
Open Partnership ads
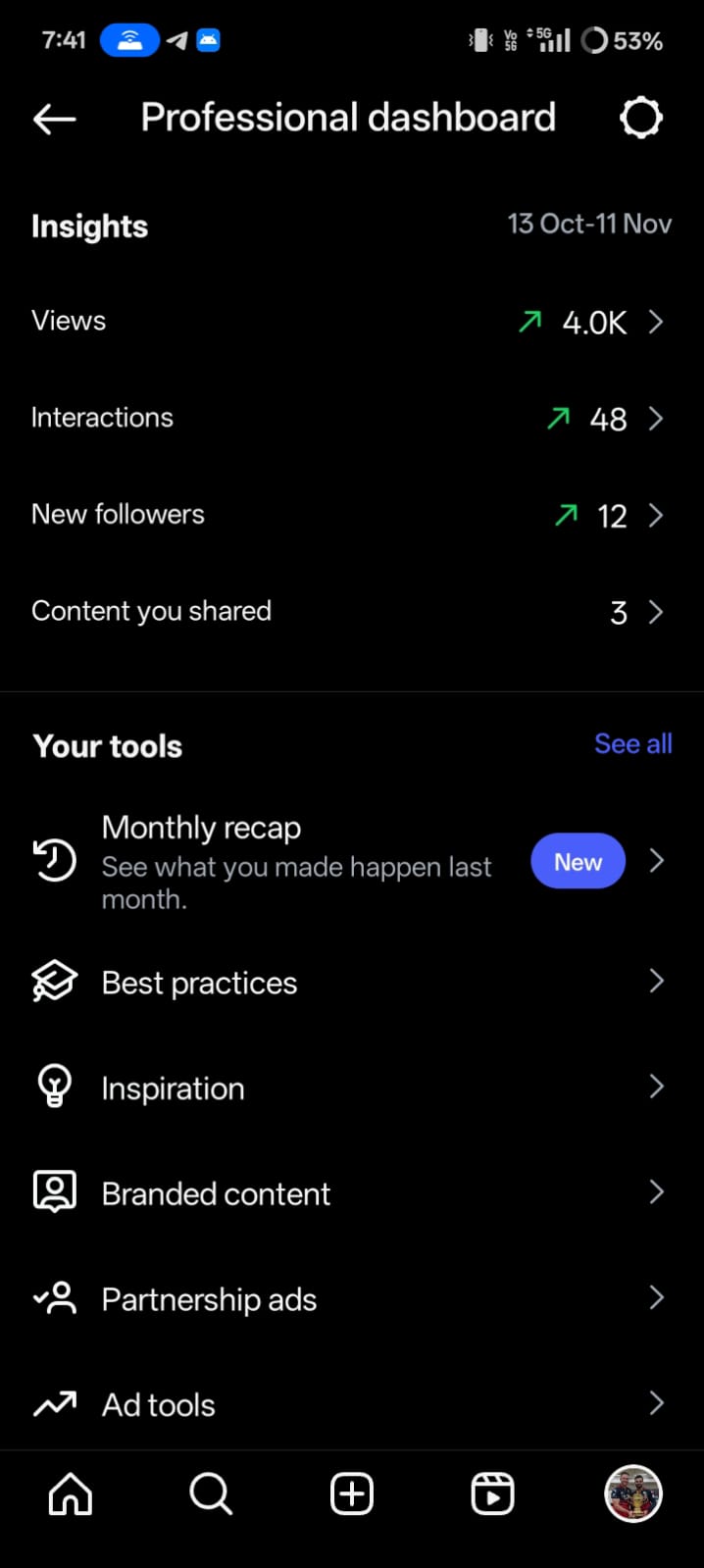351,1299
